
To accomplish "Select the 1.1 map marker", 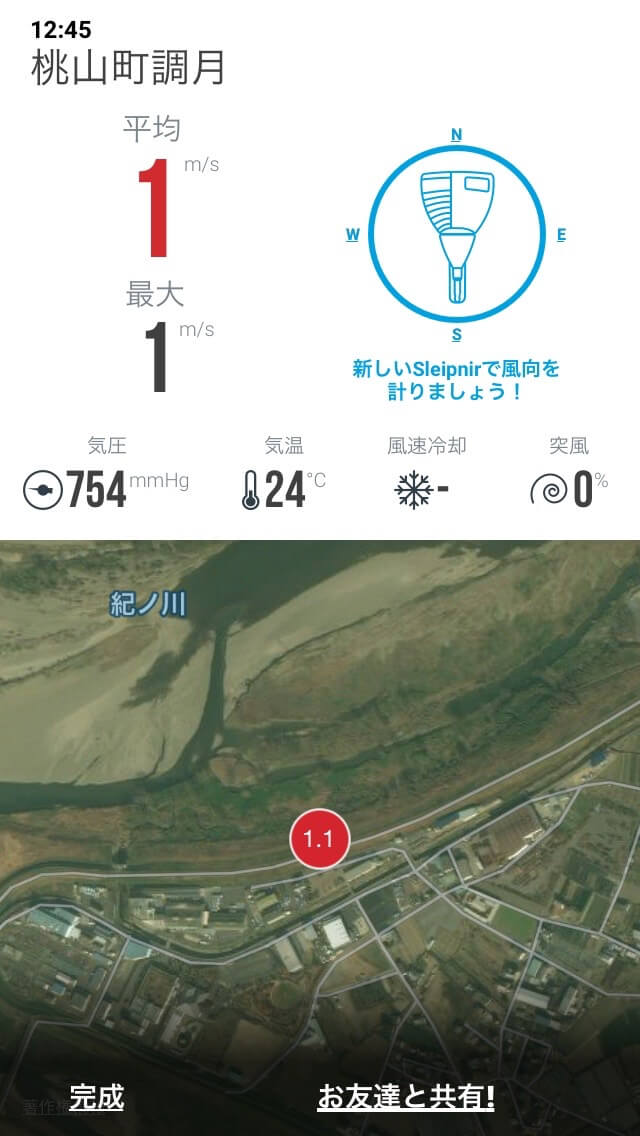I will [318, 839].
